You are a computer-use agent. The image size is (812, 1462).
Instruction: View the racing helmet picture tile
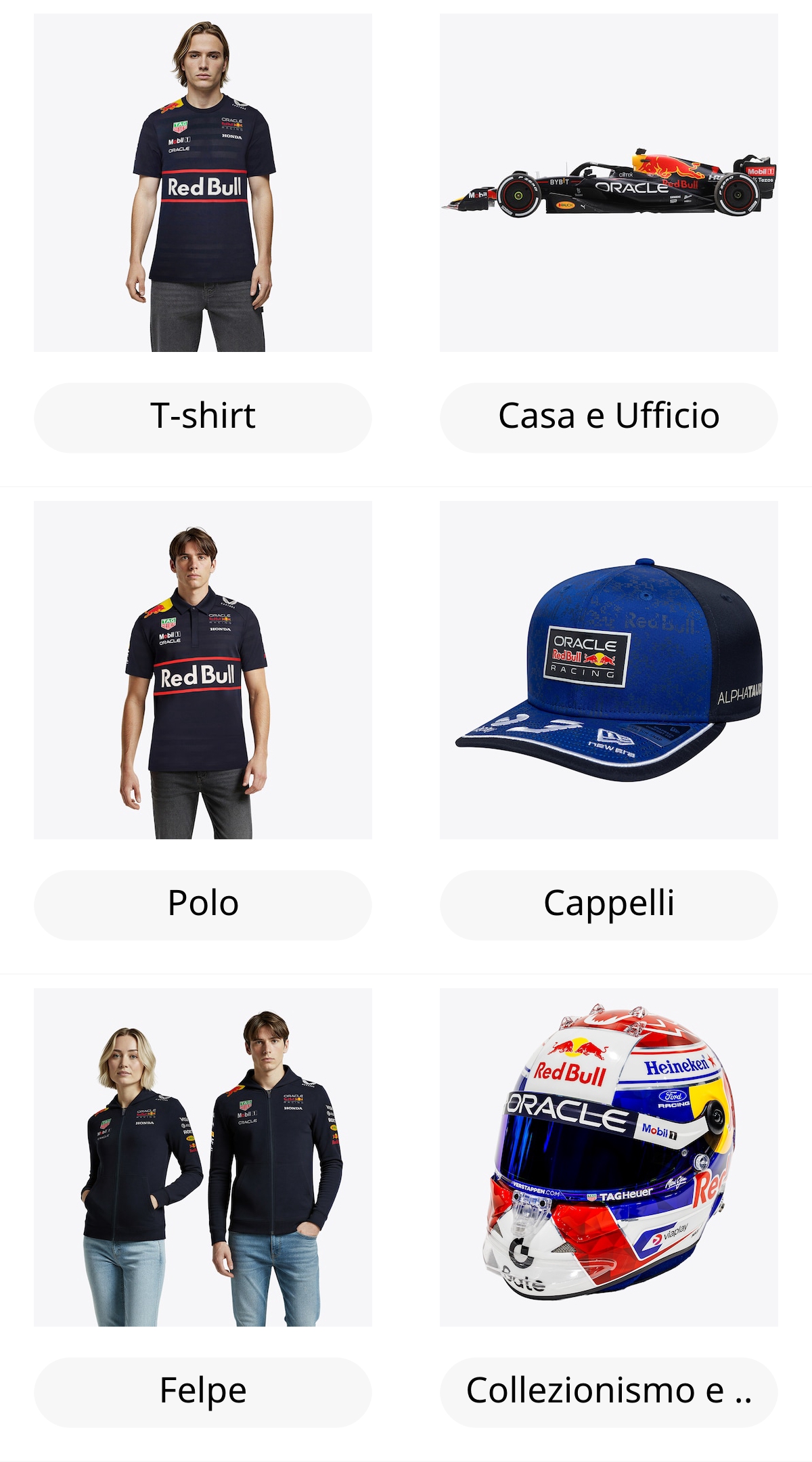[608, 1157]
